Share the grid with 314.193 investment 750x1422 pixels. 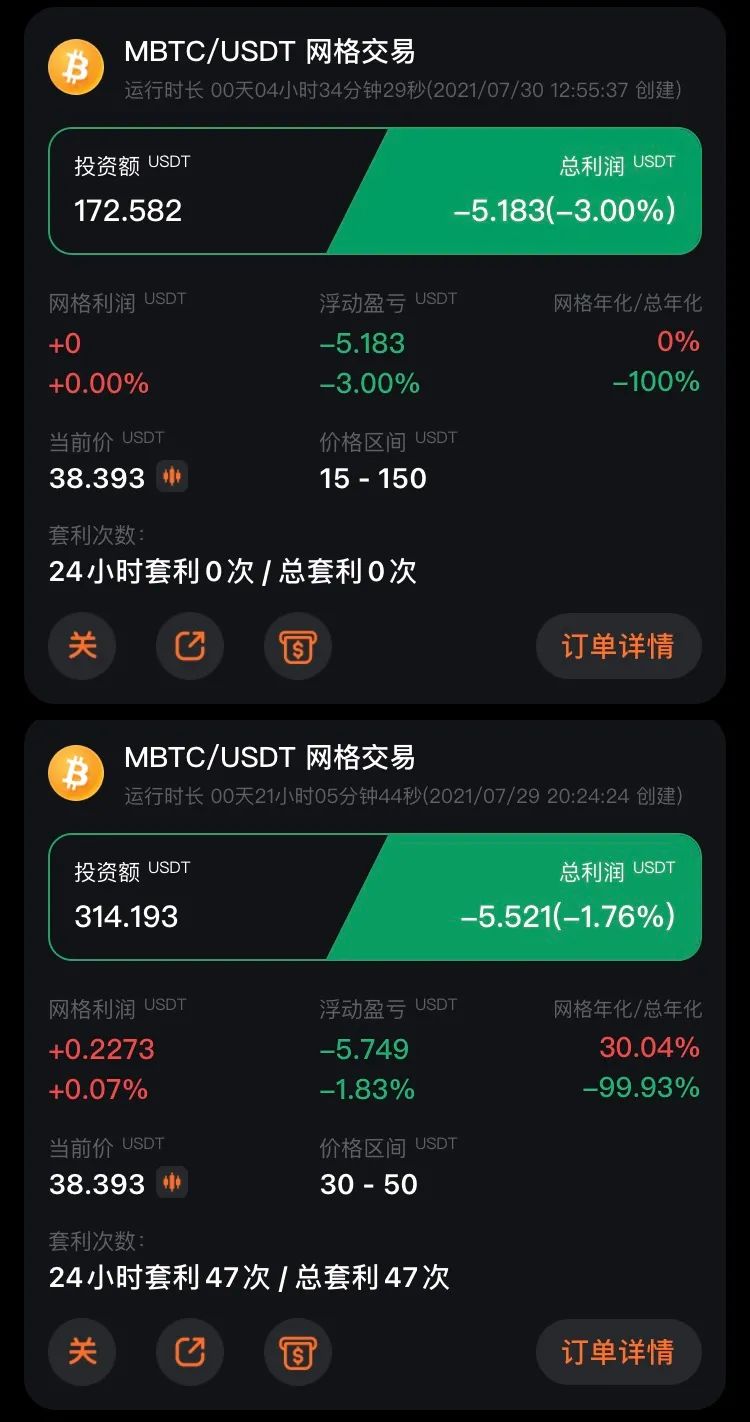tap(190, 1352)
